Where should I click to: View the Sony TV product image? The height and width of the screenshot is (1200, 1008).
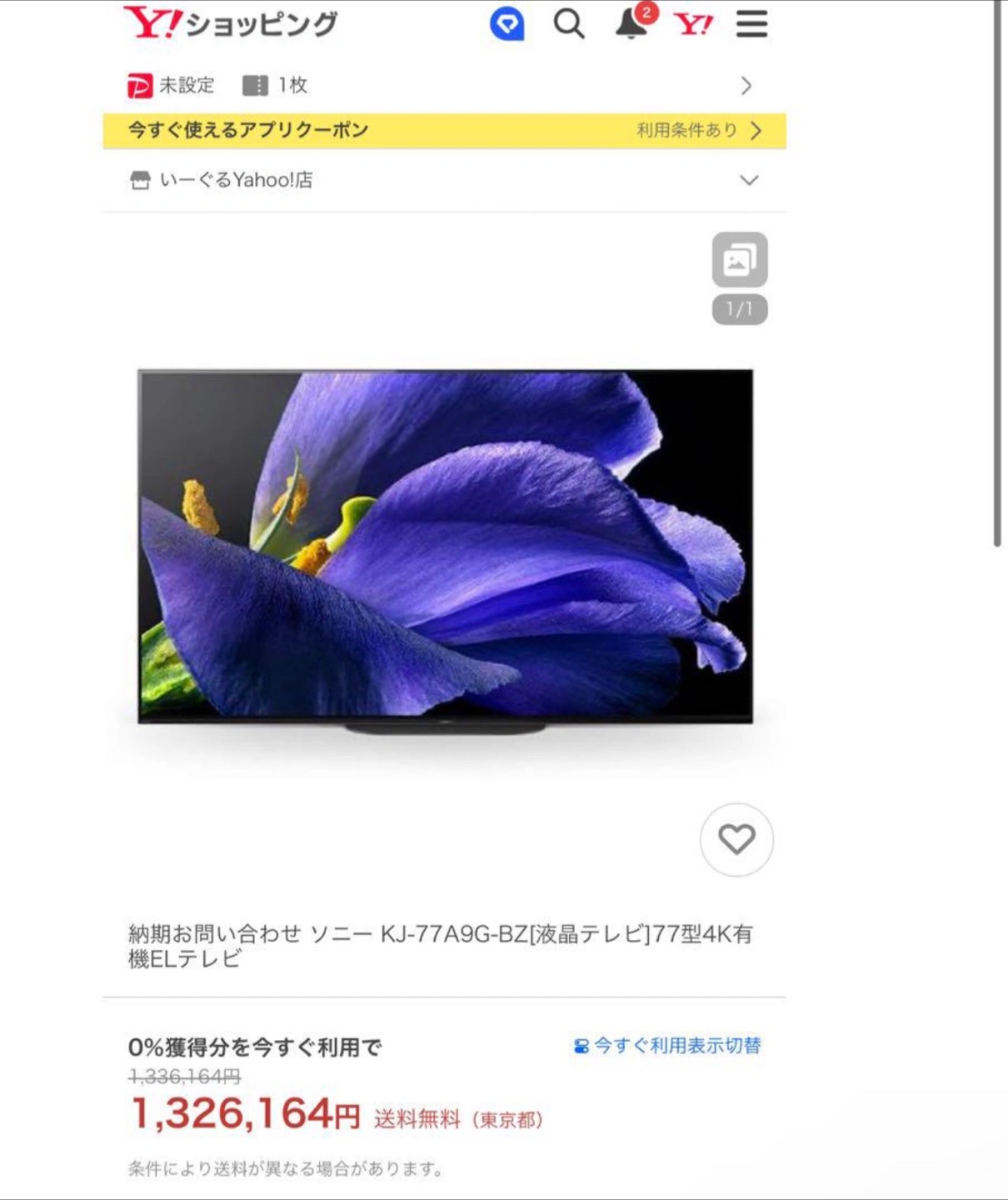click(x=446, y=552)
